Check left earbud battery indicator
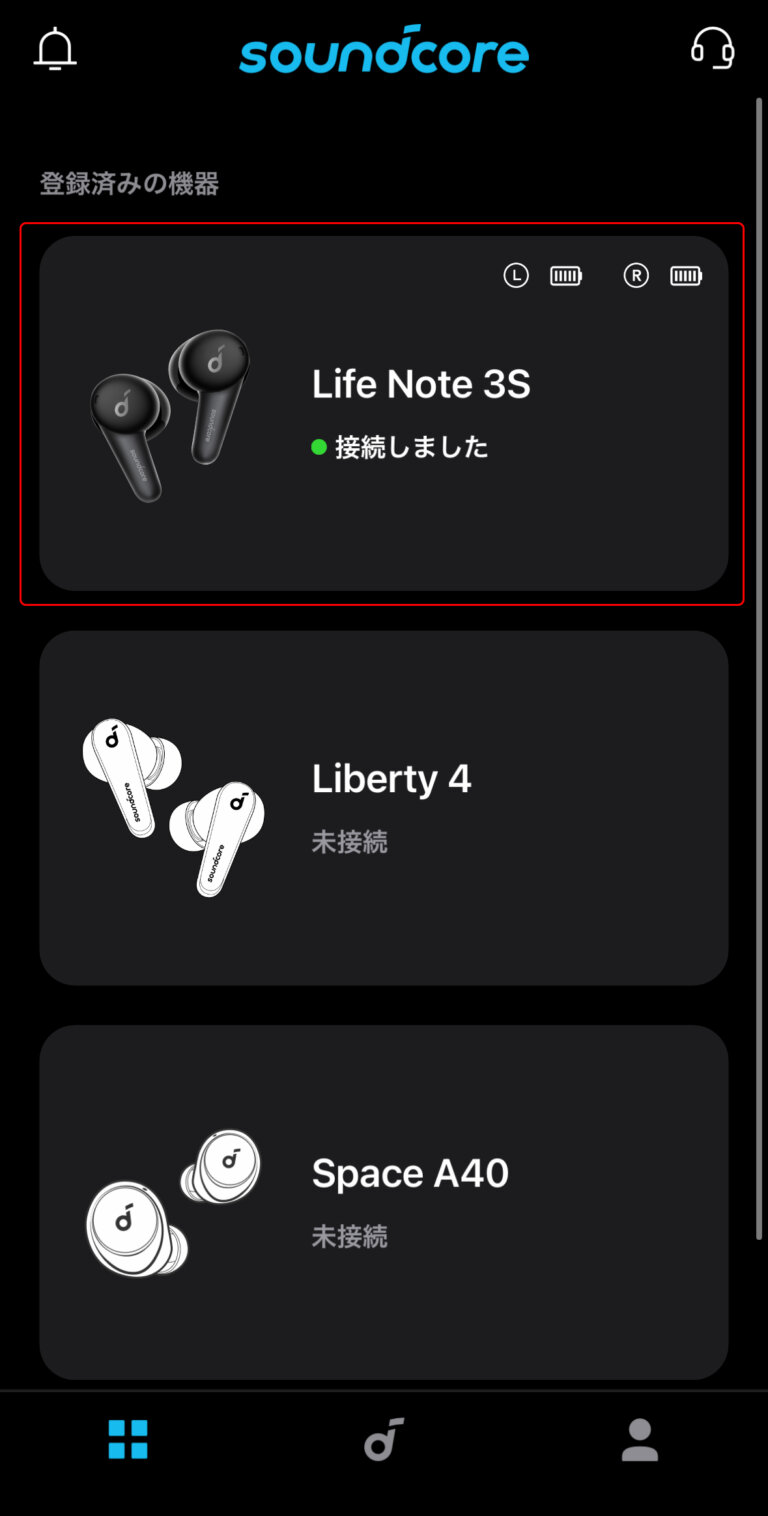The width and height of the screenshot is (768, 1516). [566, 276]
